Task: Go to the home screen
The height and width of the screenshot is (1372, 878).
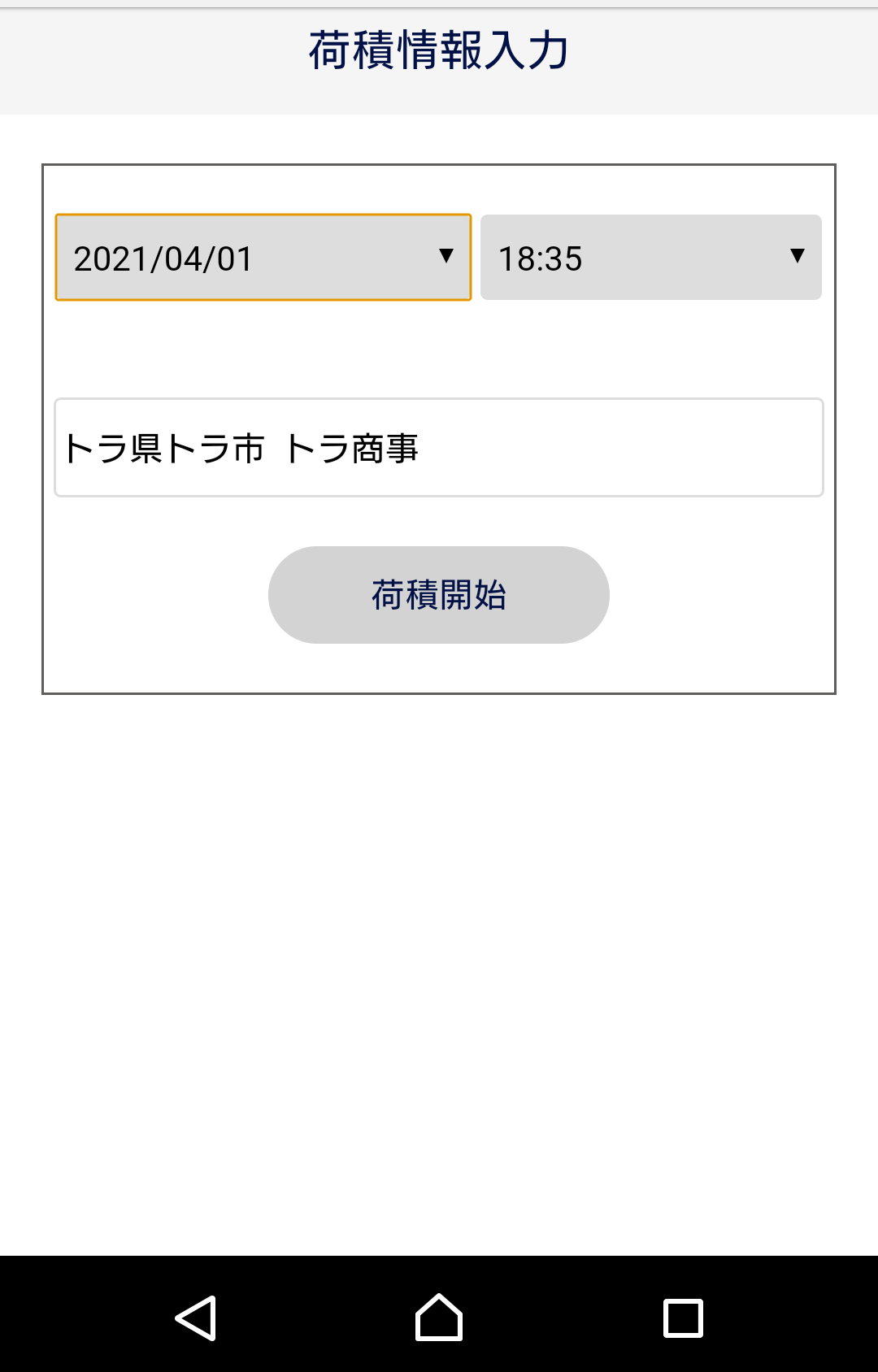Action: [x=439, y=1318]
